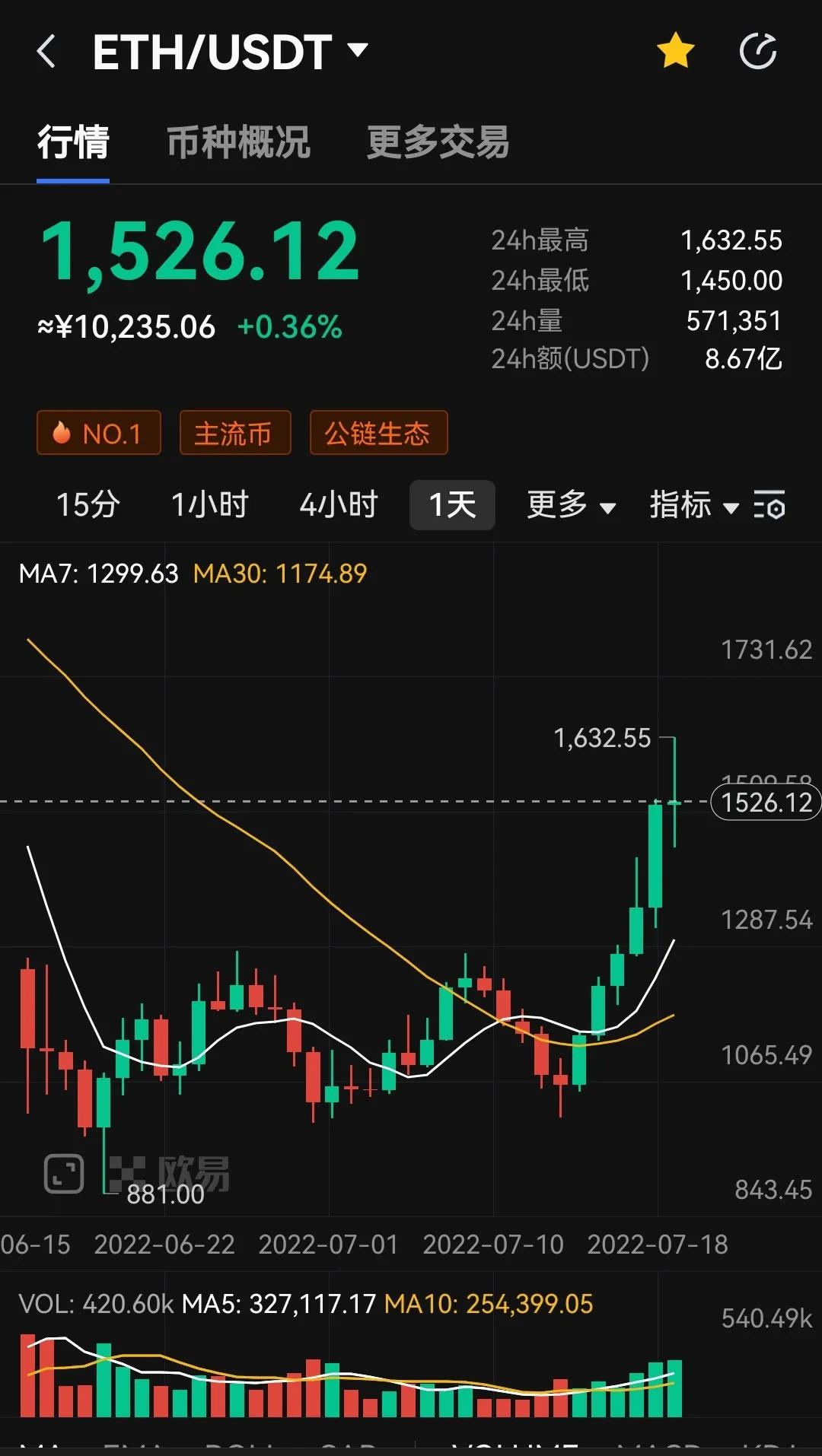Open chart settings icon beside 指标
Screen dimensions: 822x1456
(769, 505)
